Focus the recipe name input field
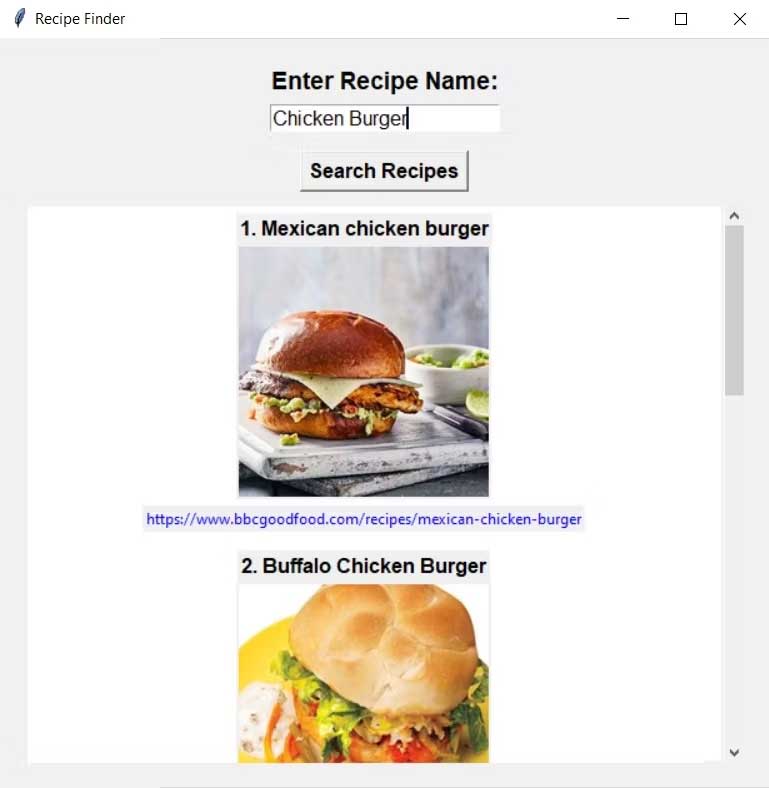This screenshot has width=769, height=788. [384, 118]
